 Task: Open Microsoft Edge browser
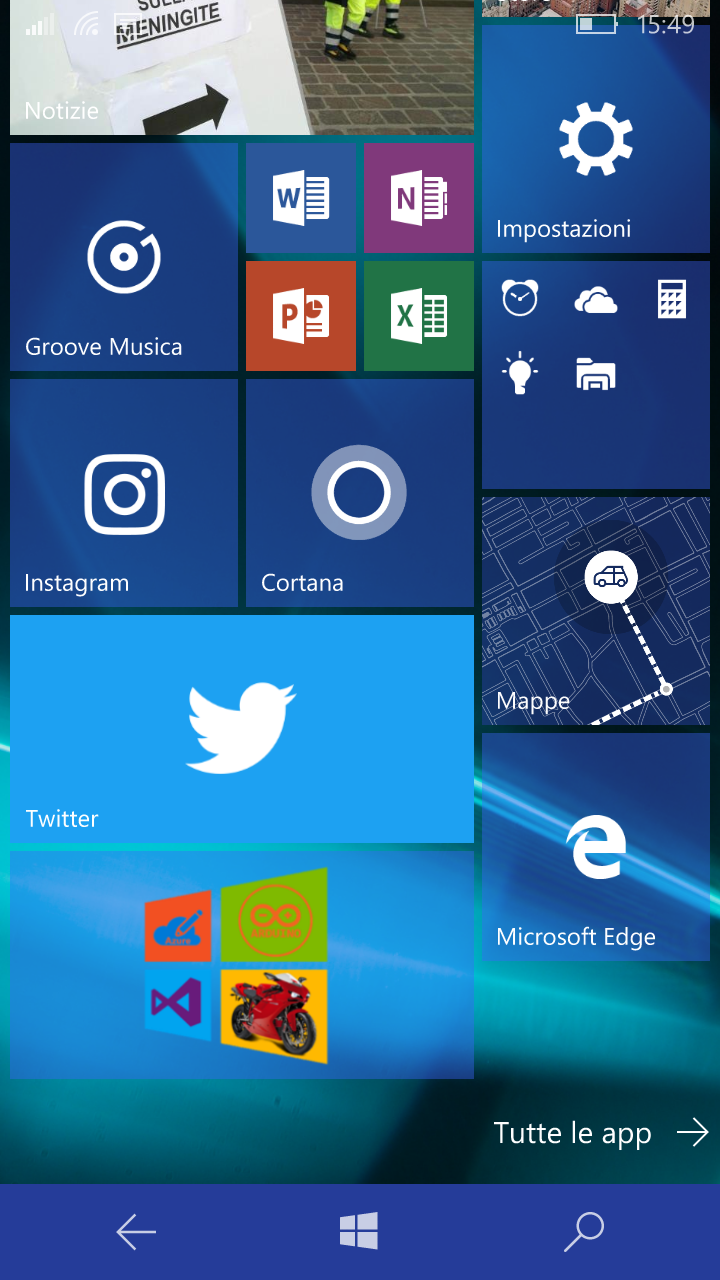[x=596, y=847]
